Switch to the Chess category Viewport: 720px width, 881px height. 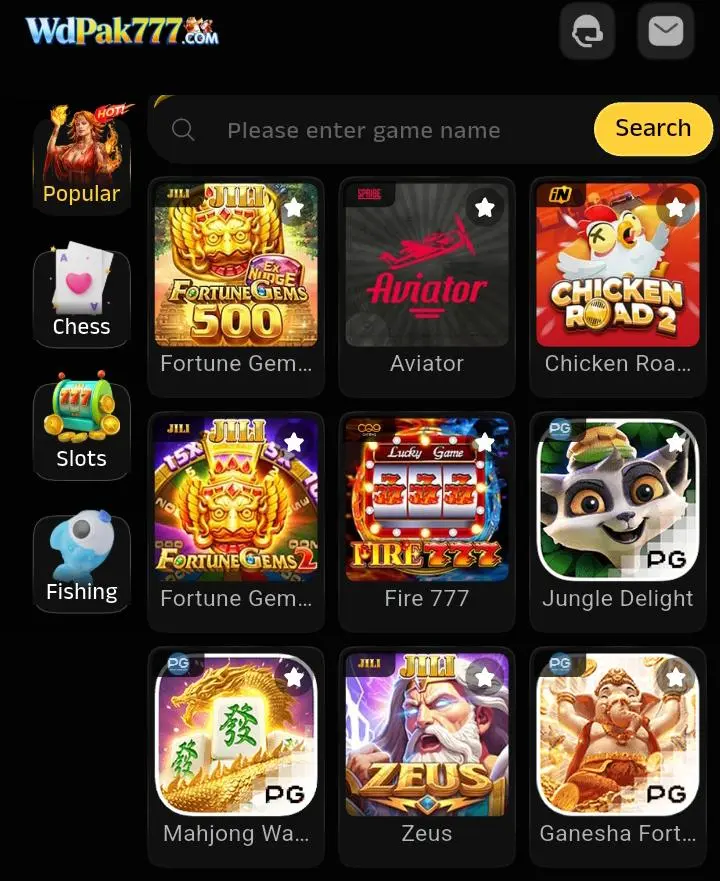81,297
